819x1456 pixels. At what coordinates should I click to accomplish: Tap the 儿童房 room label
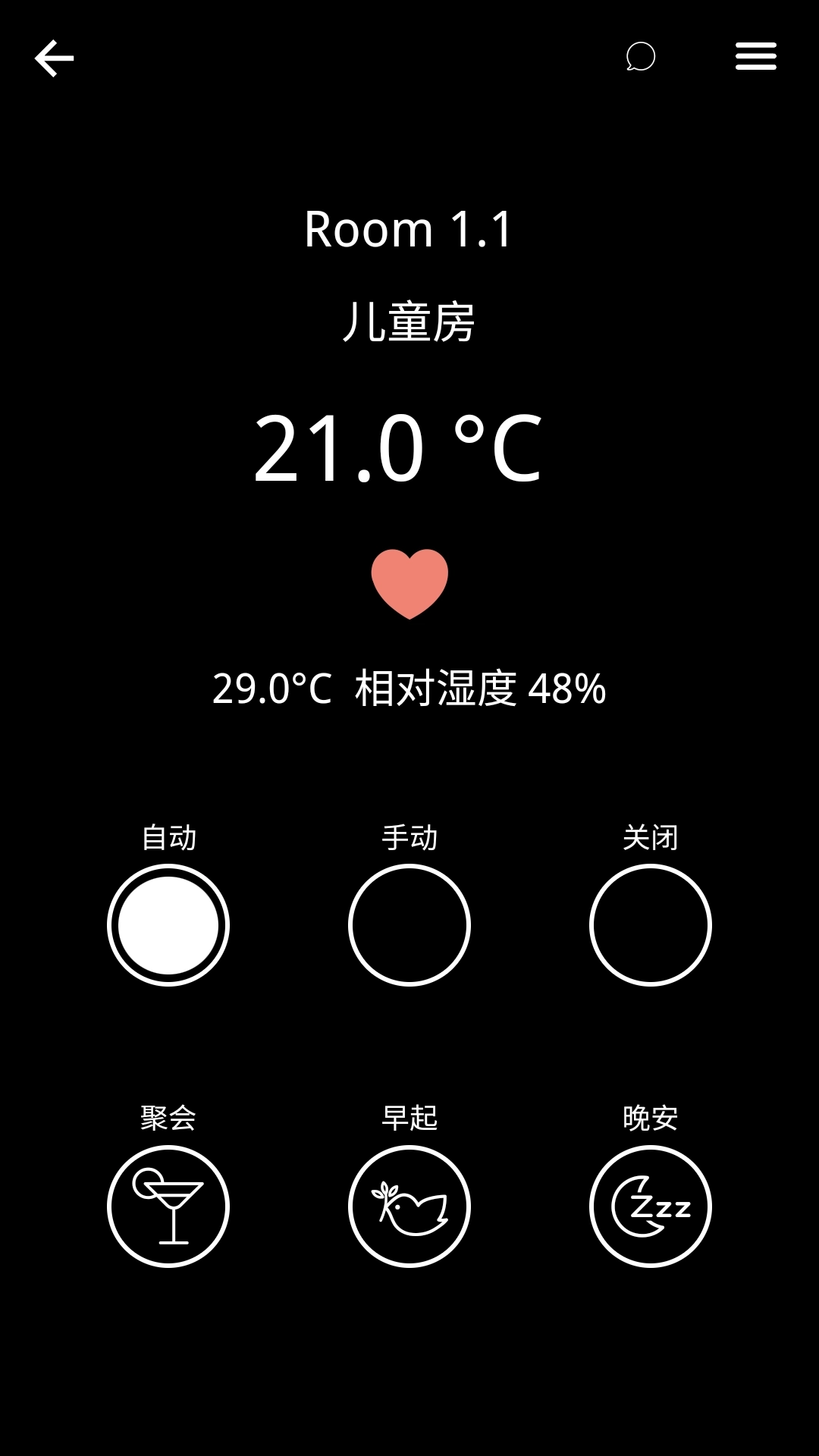(x=409, y=322)
